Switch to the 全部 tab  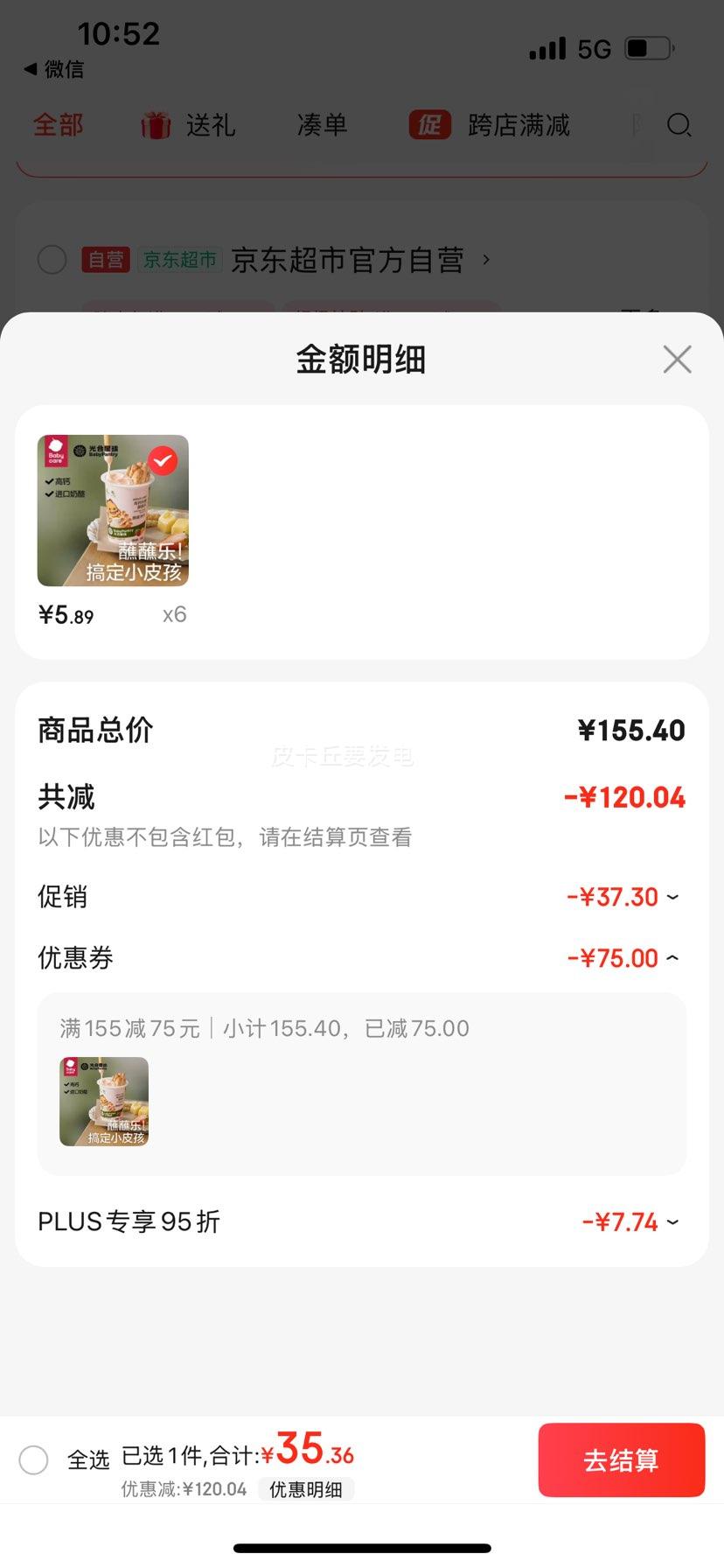[x=58, y=125]
